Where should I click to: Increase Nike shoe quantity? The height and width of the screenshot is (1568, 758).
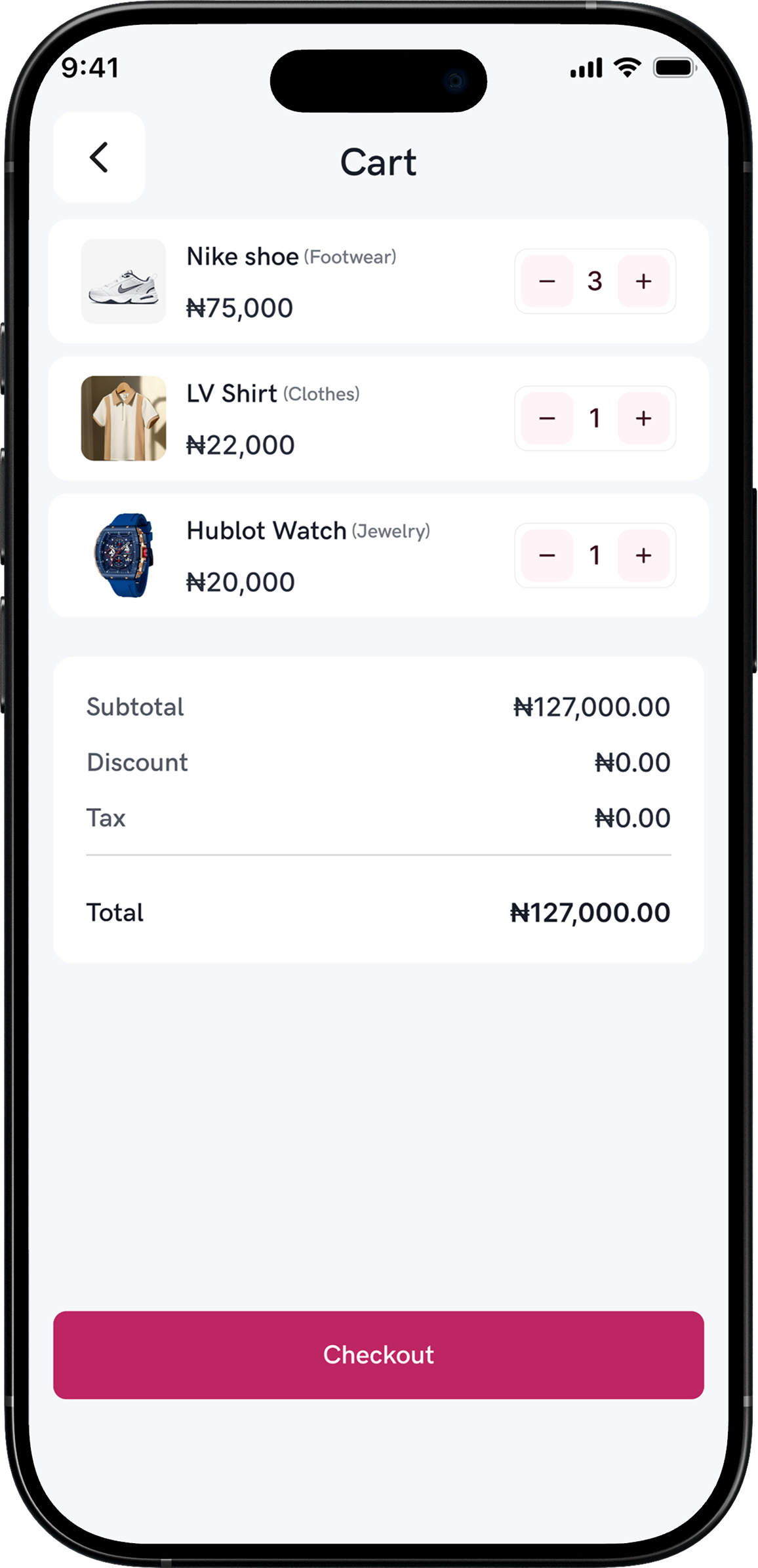(643, 281)
